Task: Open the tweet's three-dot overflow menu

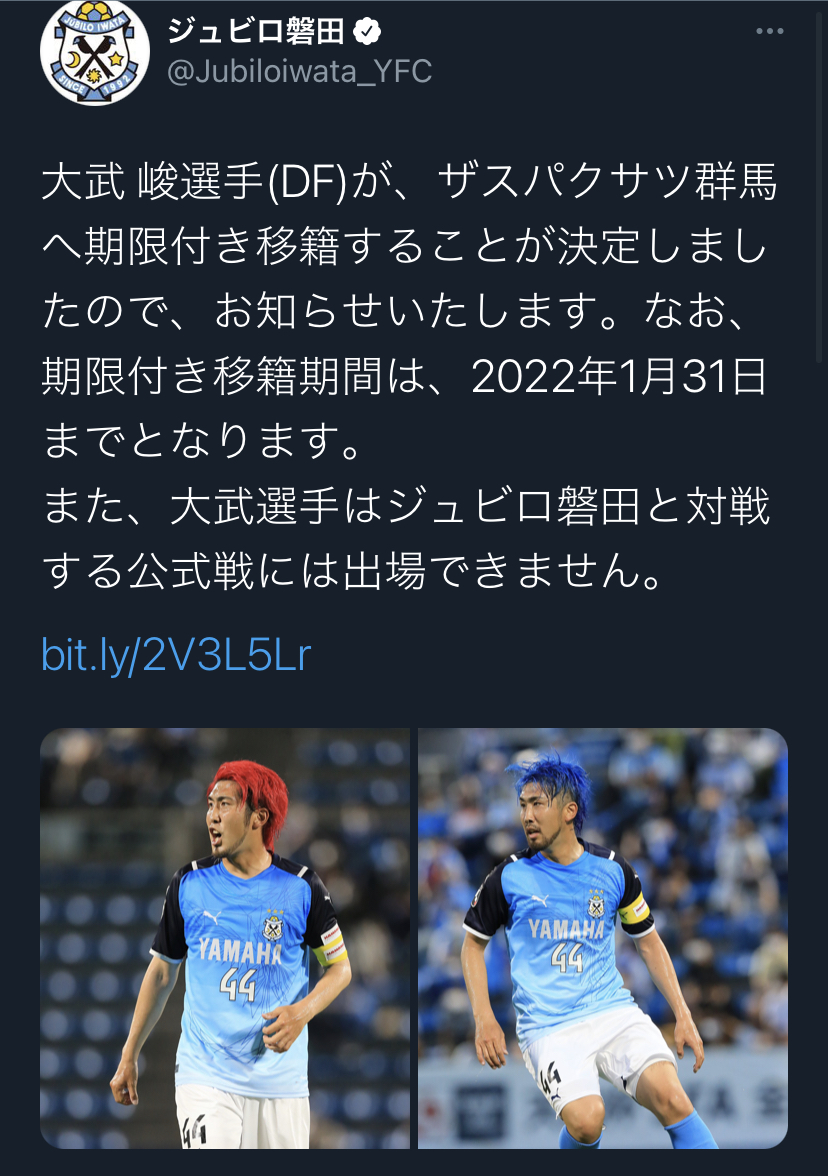Action: tap(769, 32)
